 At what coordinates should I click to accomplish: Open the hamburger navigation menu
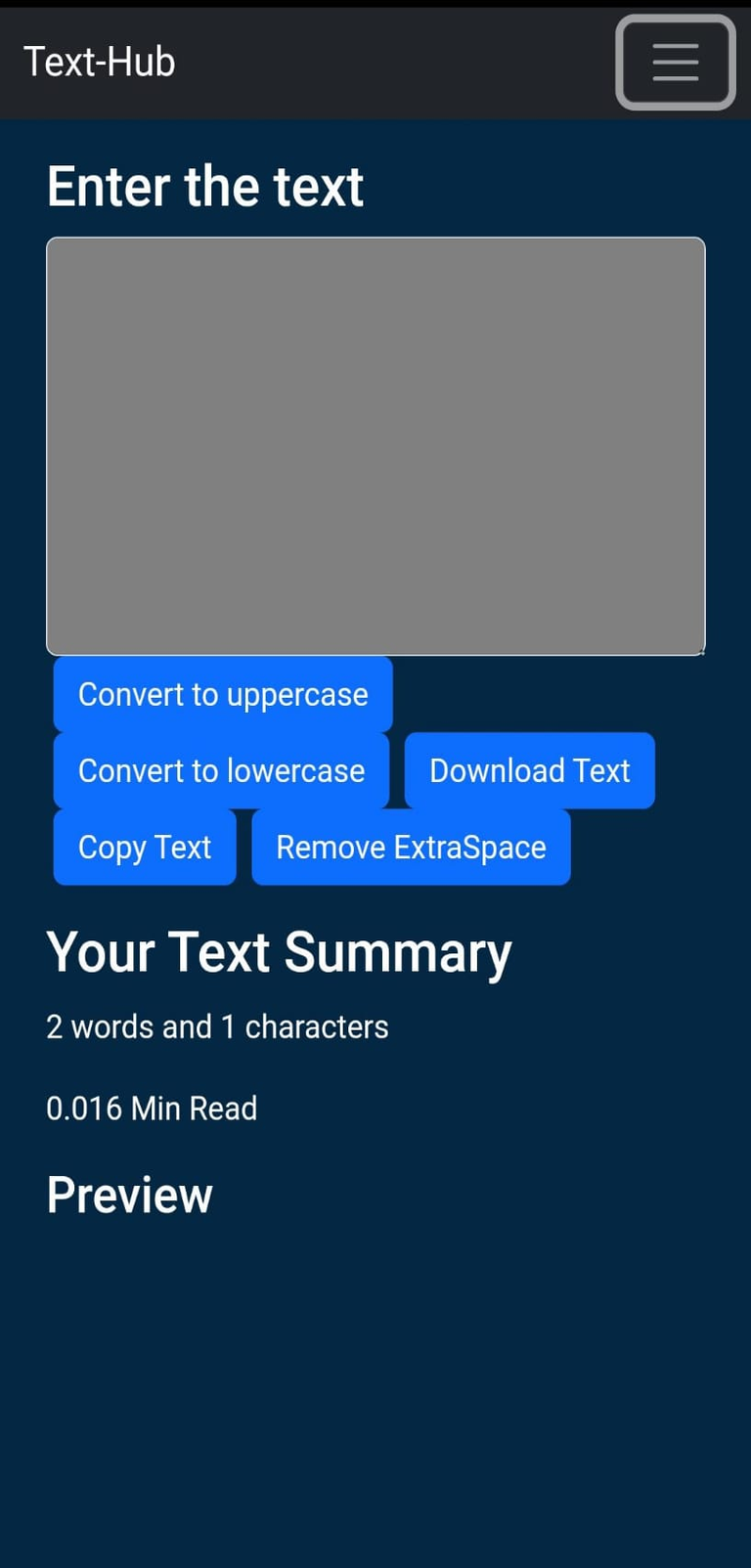[675, 63]
